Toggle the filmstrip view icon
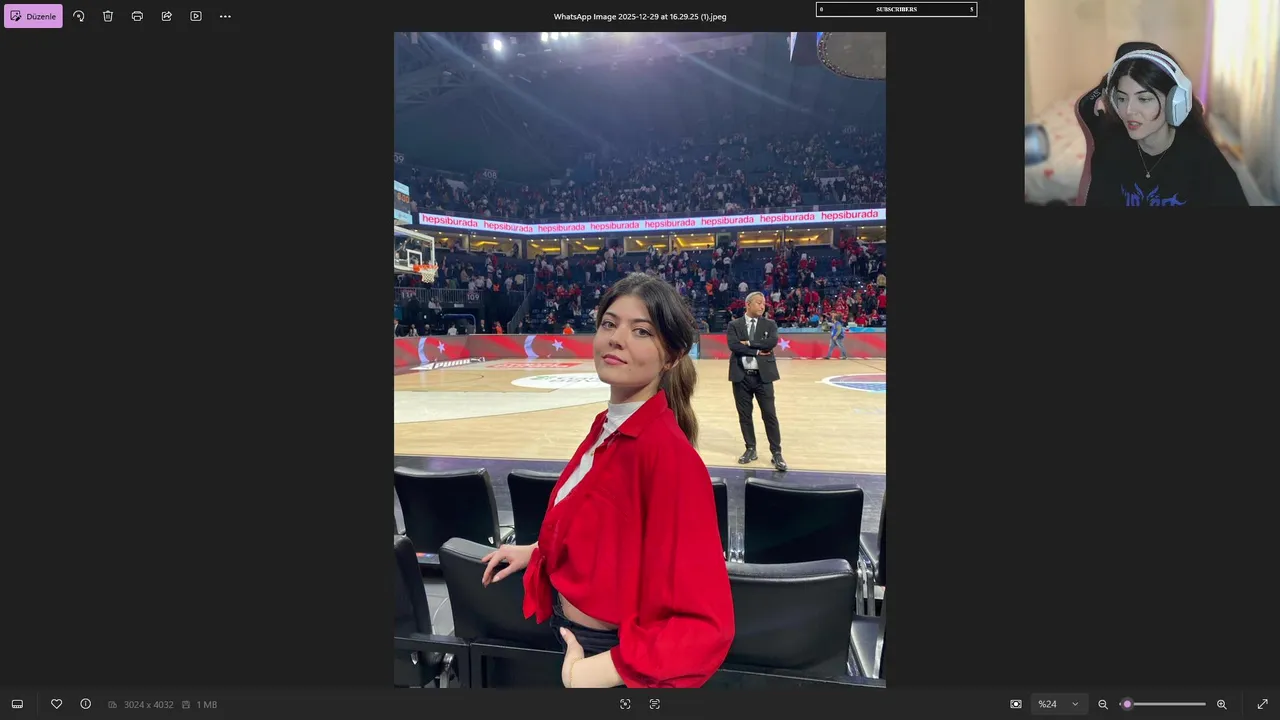 coord(17,704)
